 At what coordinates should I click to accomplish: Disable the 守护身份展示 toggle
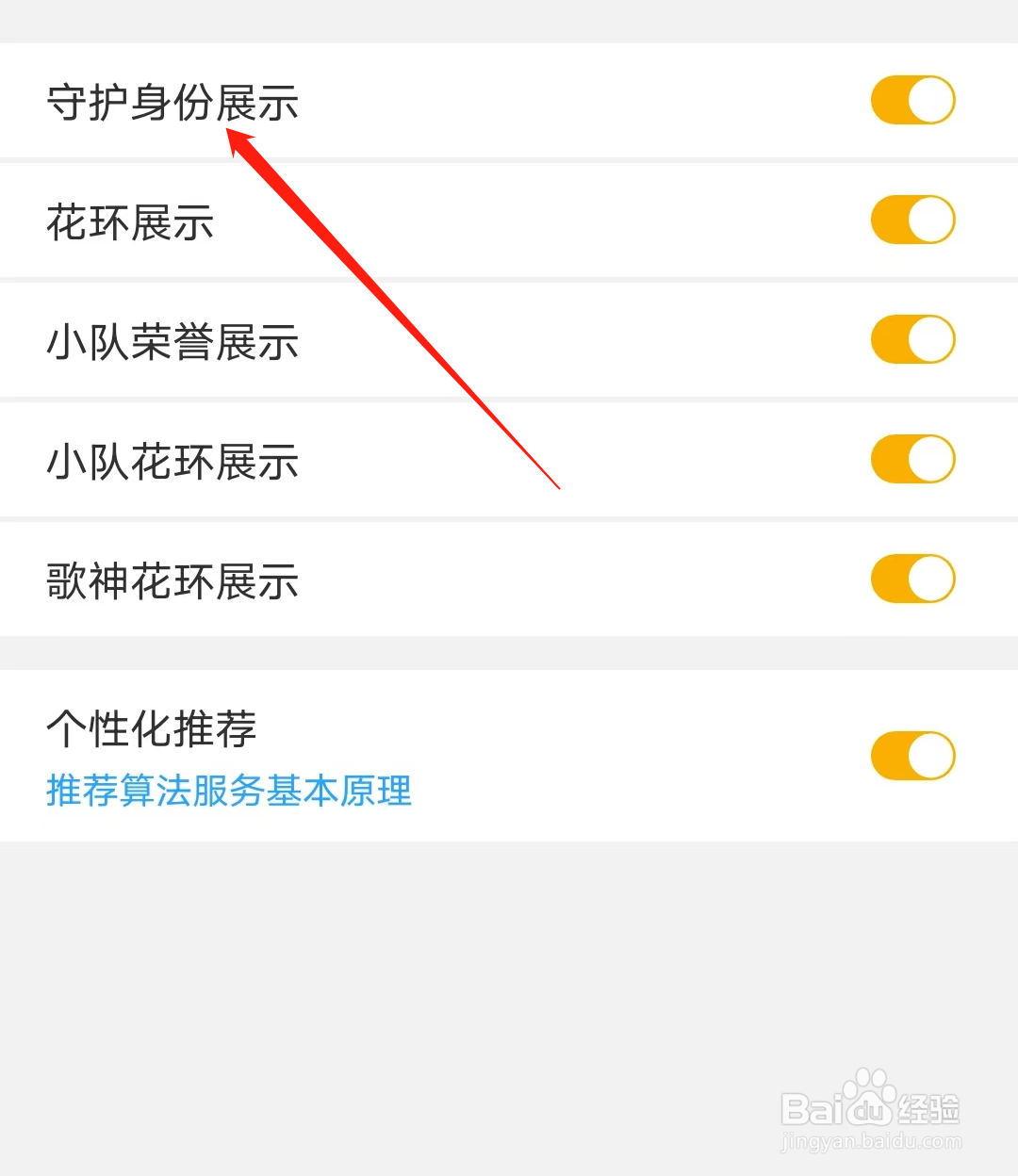[911, 99]
